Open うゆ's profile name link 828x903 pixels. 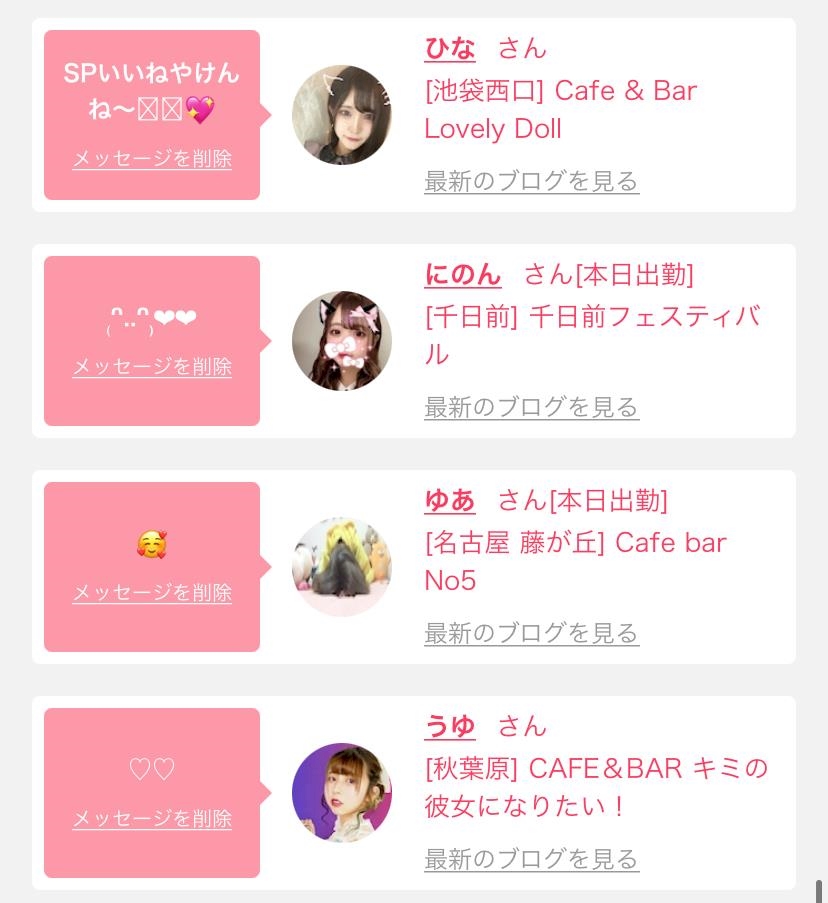point(449,726)
